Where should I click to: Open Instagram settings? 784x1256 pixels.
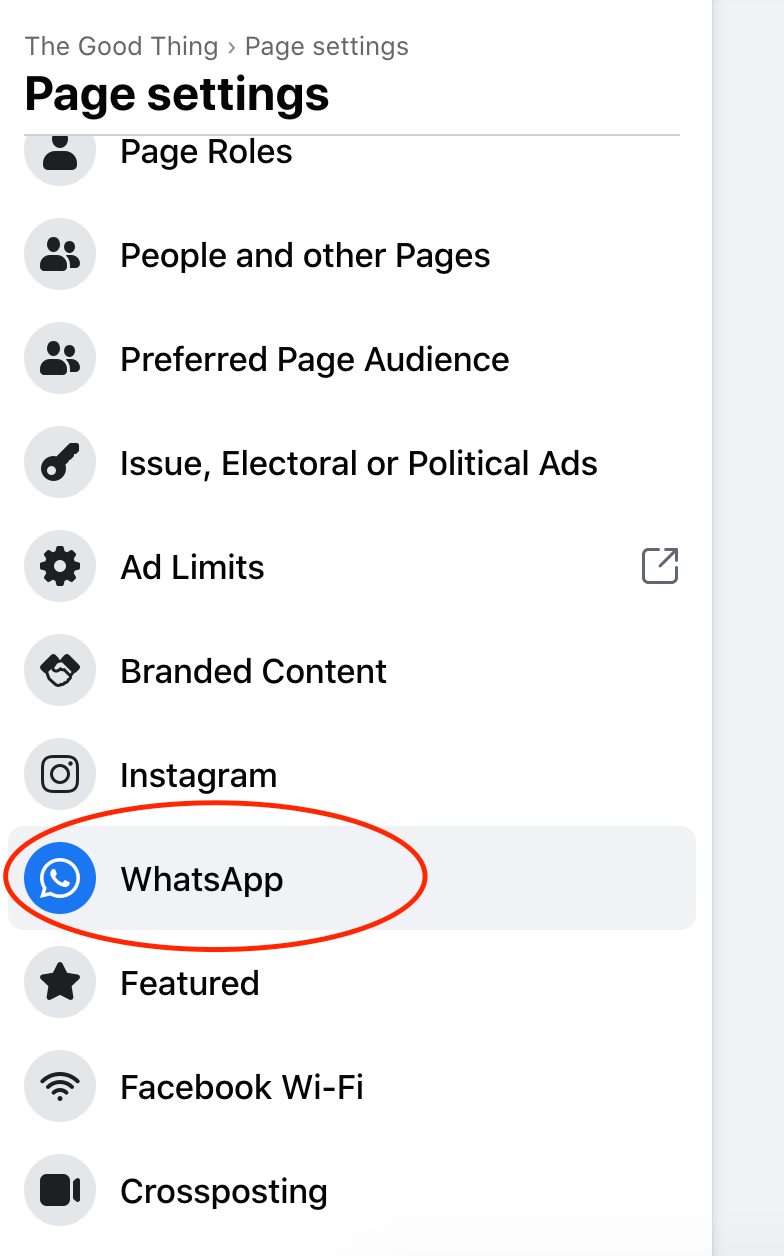click(x=198, y=776)
